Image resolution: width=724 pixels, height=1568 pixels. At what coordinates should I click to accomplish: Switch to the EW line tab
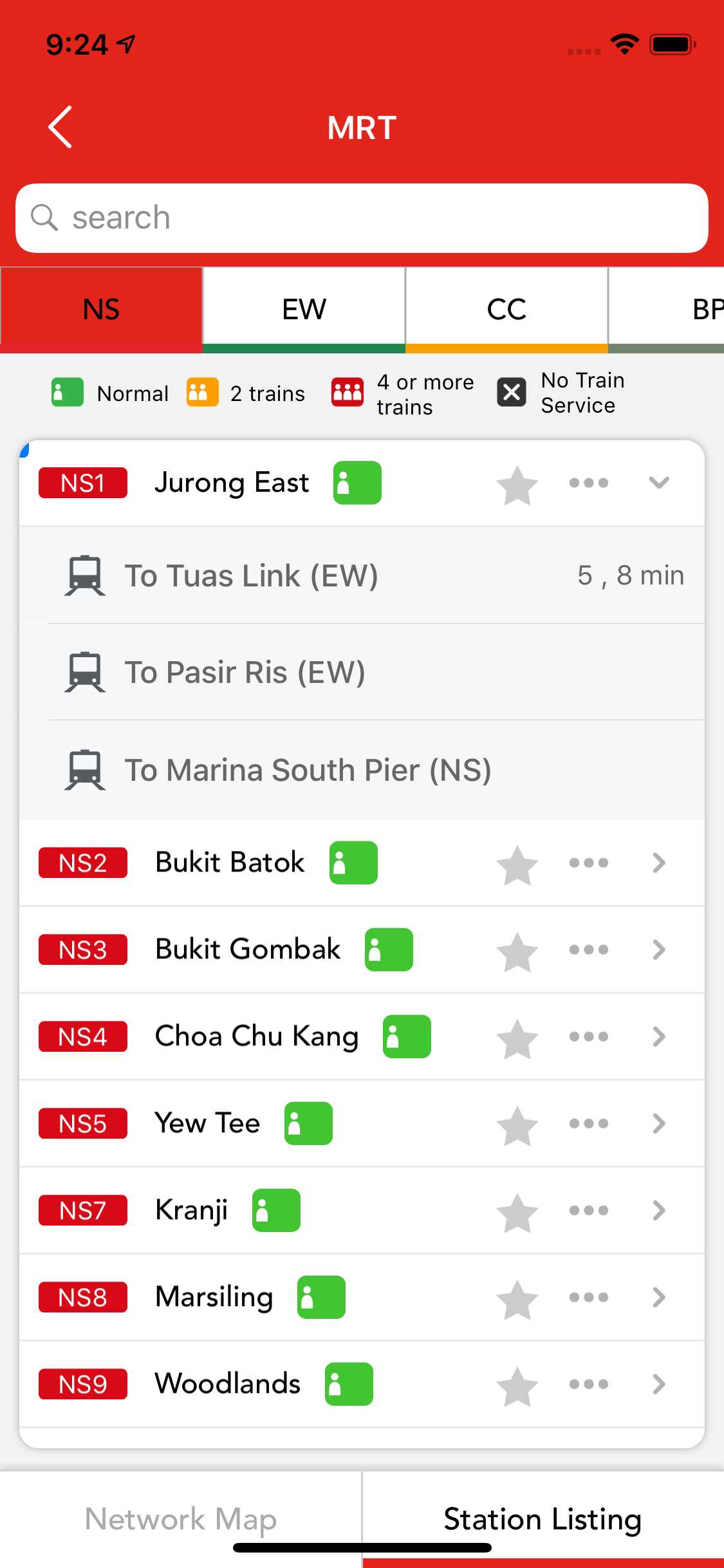pyautogui.click(x=304, y=310)
